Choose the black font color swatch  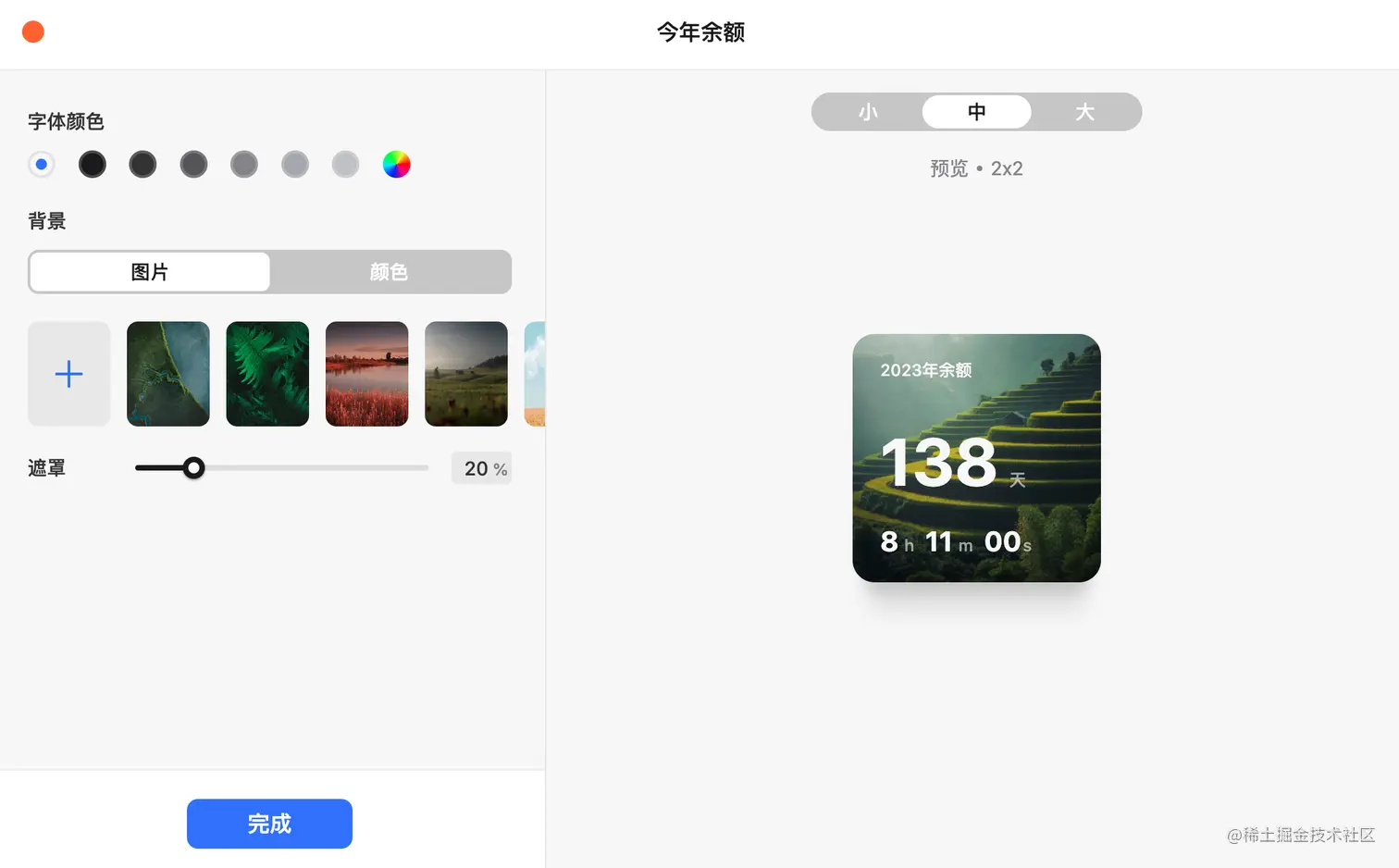coord(93,165)
